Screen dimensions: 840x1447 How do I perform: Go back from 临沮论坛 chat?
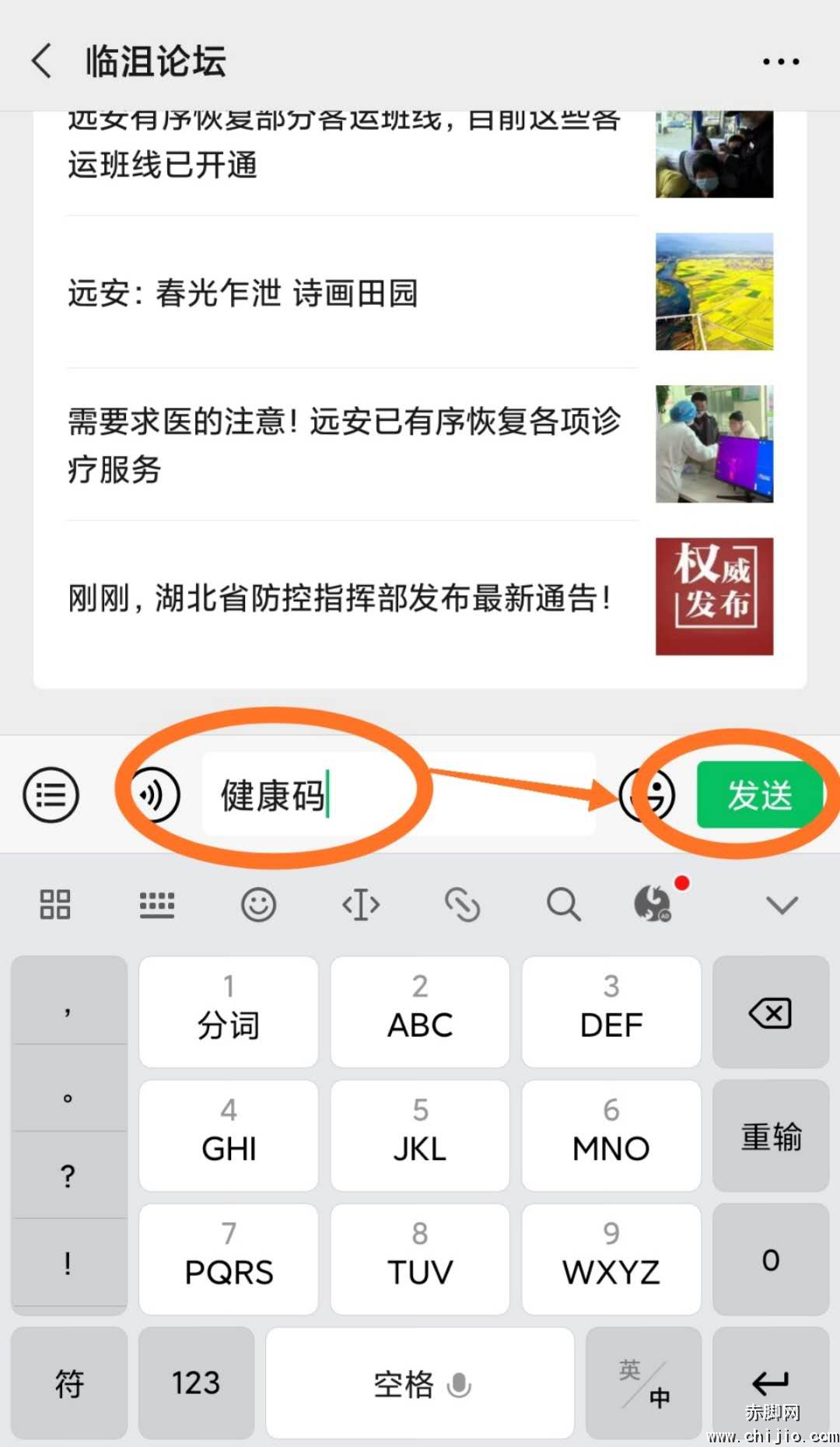pyautogui.click(x=42, y=61)
